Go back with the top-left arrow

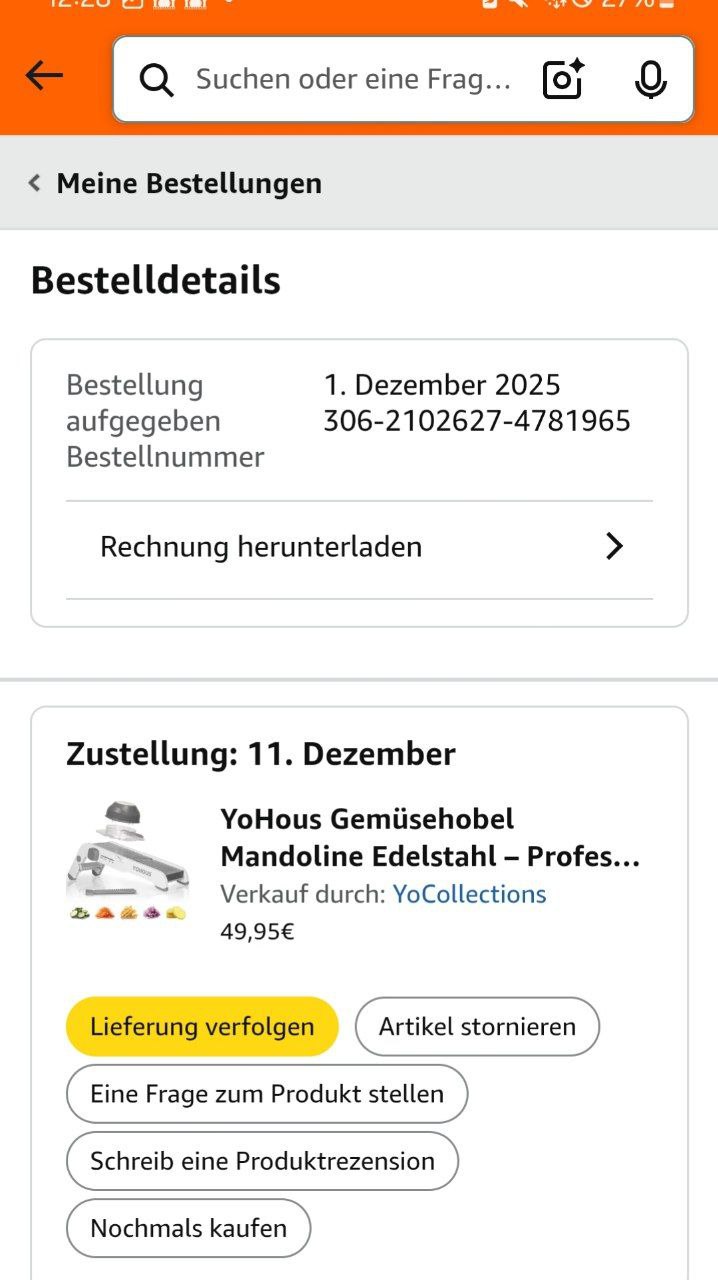pyautogui.click(x=44, y=76)
